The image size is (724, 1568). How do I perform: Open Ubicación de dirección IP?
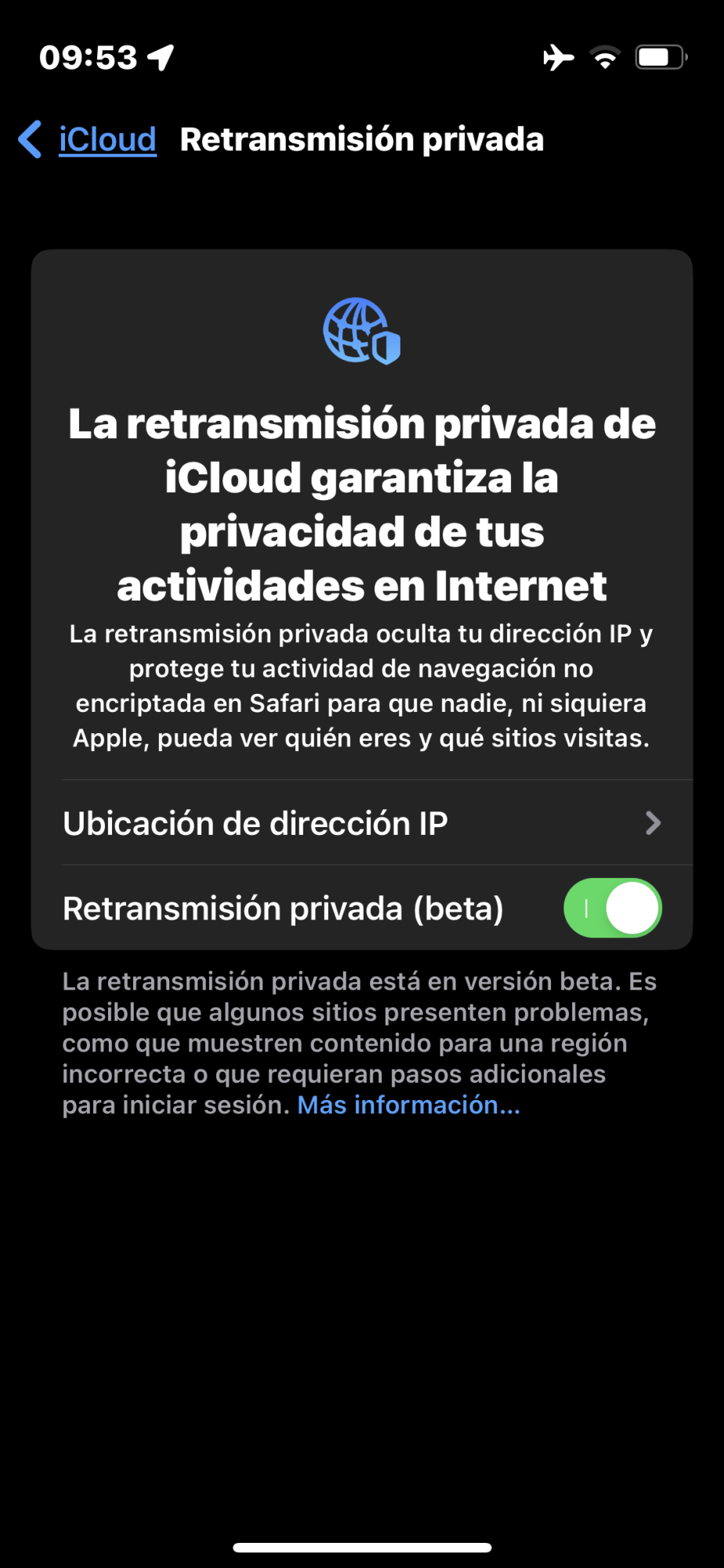360,823
